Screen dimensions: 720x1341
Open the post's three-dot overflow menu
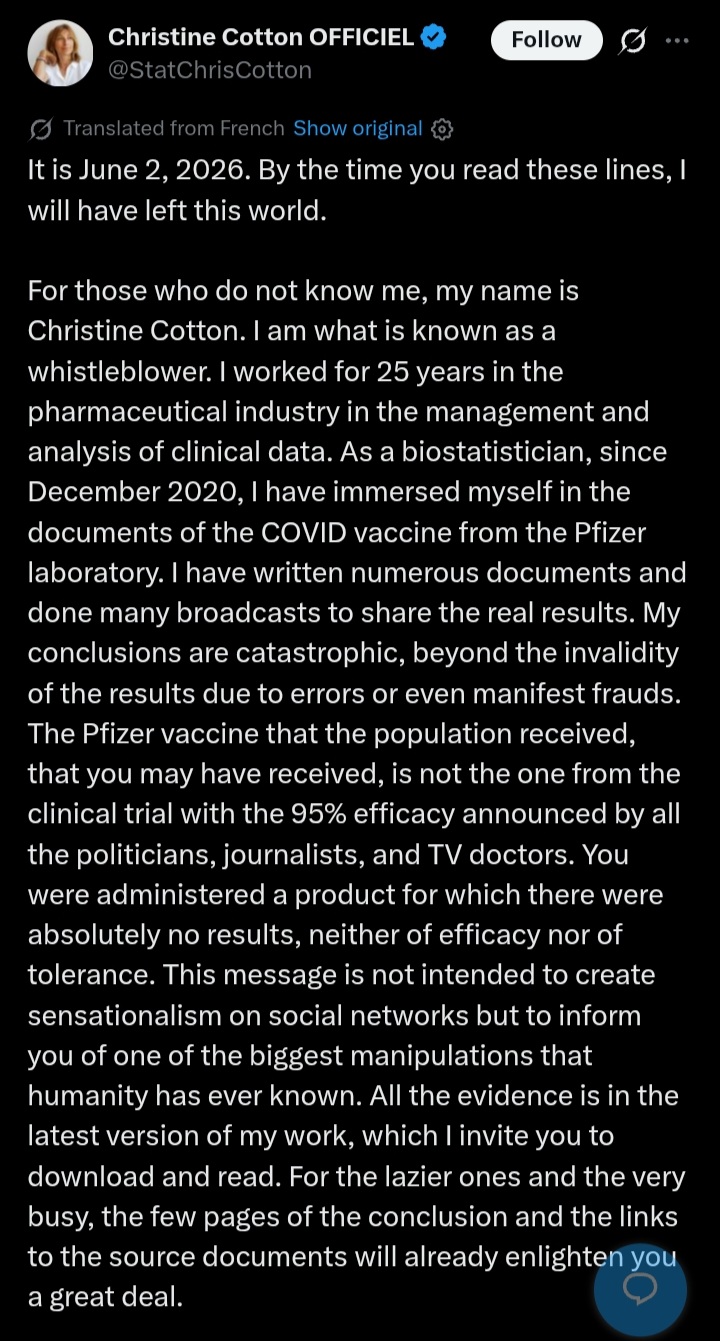[677, 41]
